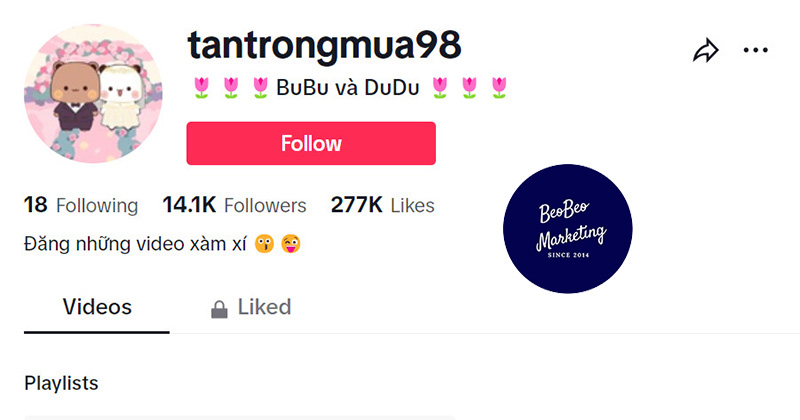
Task: View the 18 Following list
Action: click(x=81, y=206)
